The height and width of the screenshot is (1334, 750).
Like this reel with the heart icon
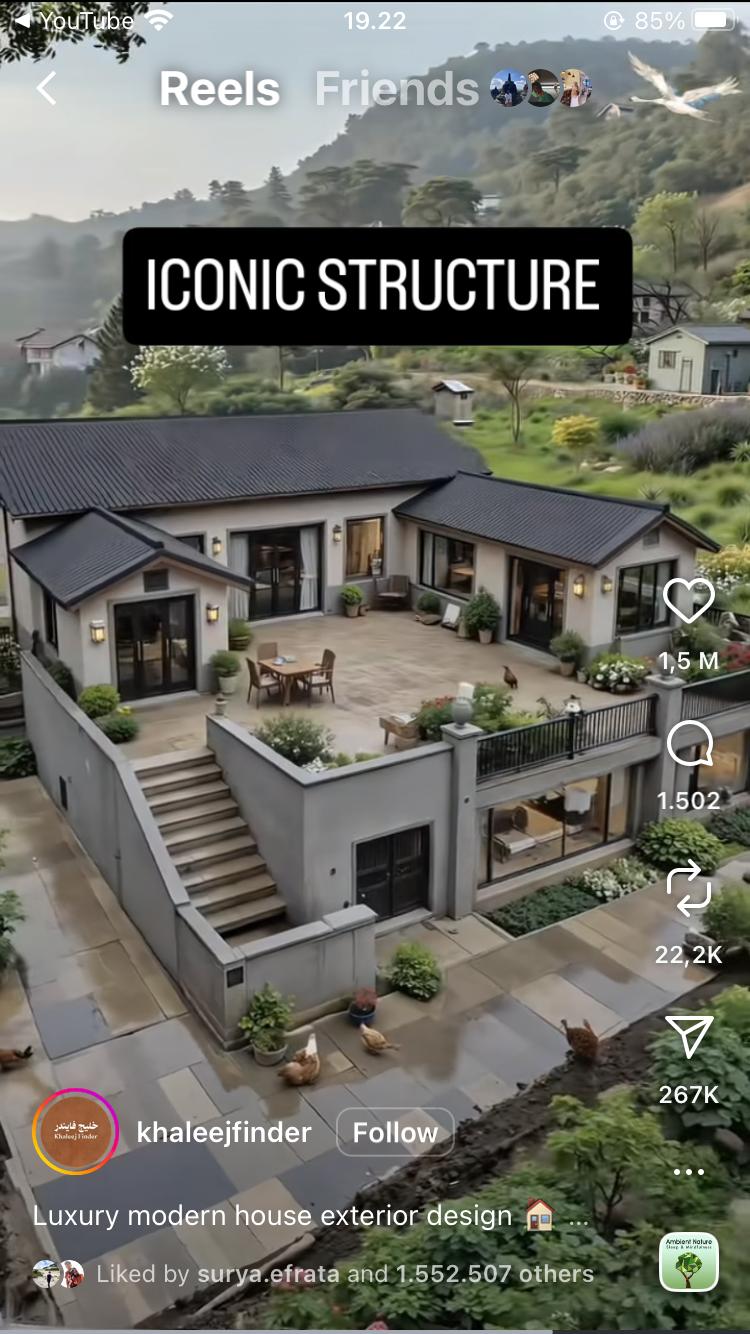689,600
